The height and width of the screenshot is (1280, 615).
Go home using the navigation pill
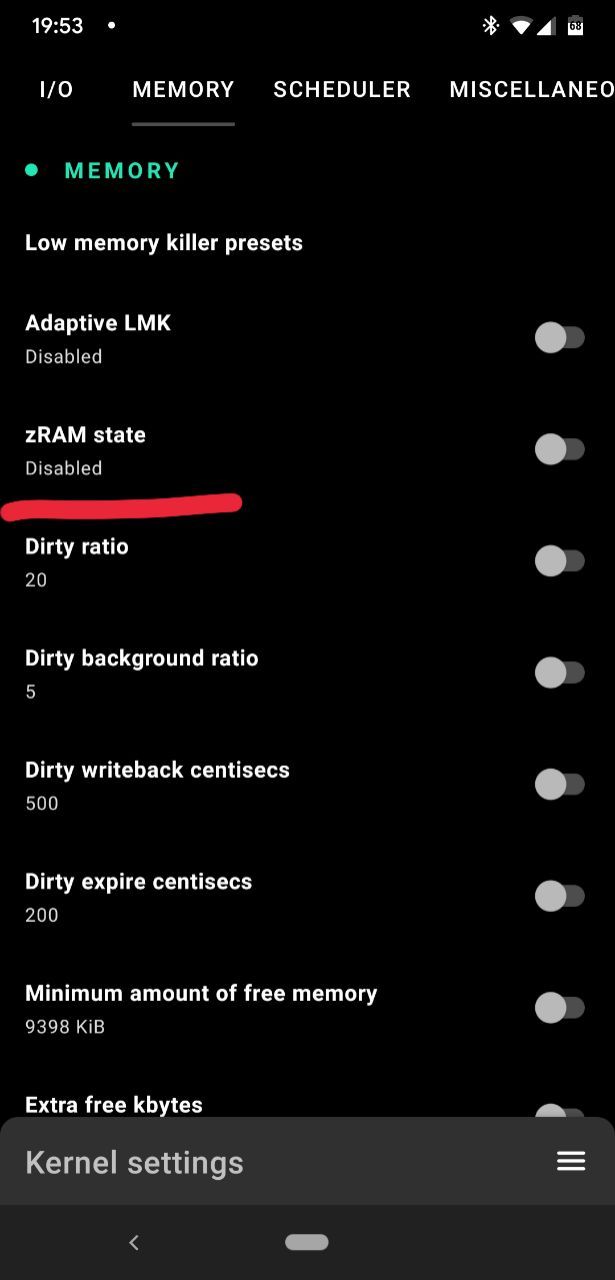pyautogui.click(x=307, y=1242)
